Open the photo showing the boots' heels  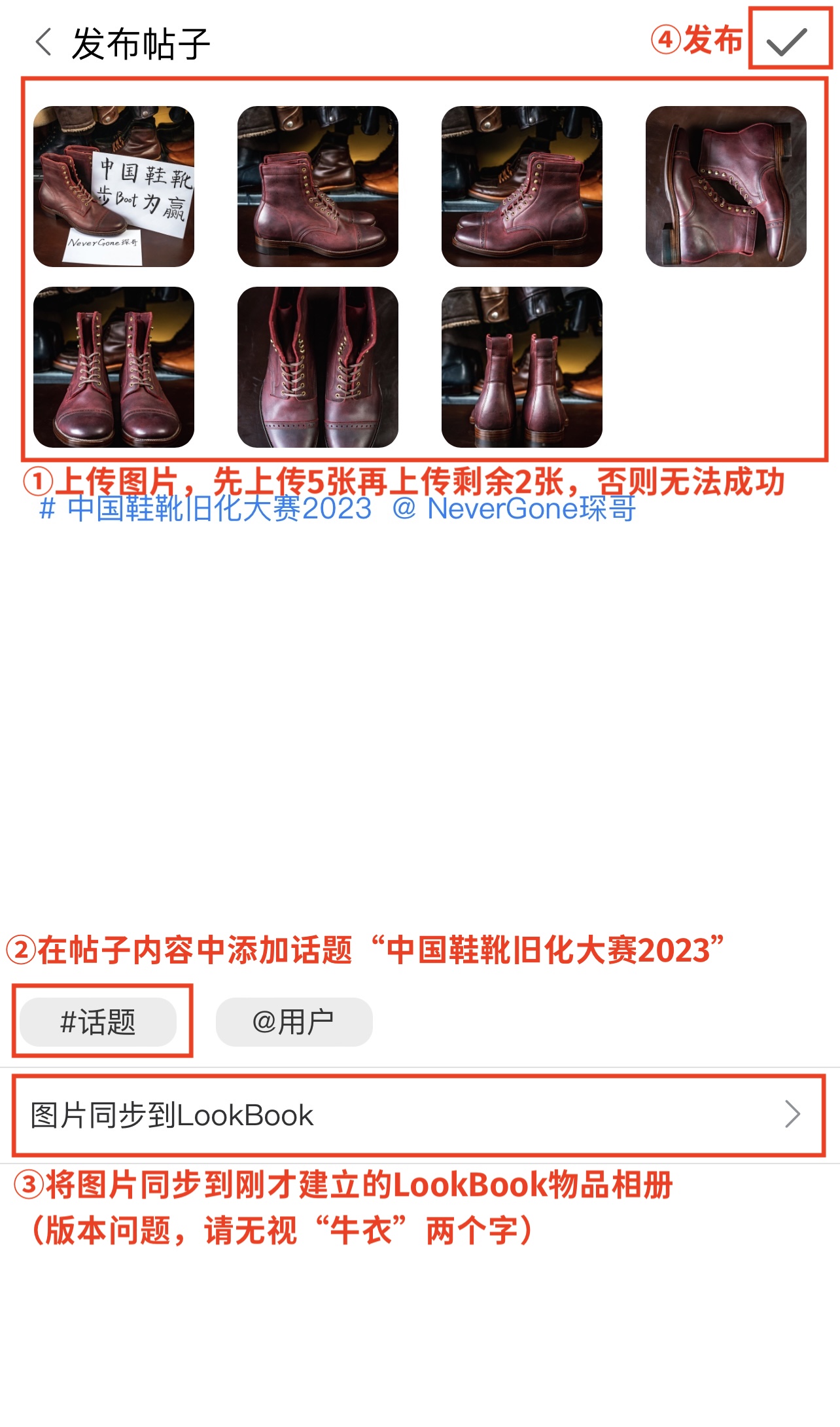(521, 367)
